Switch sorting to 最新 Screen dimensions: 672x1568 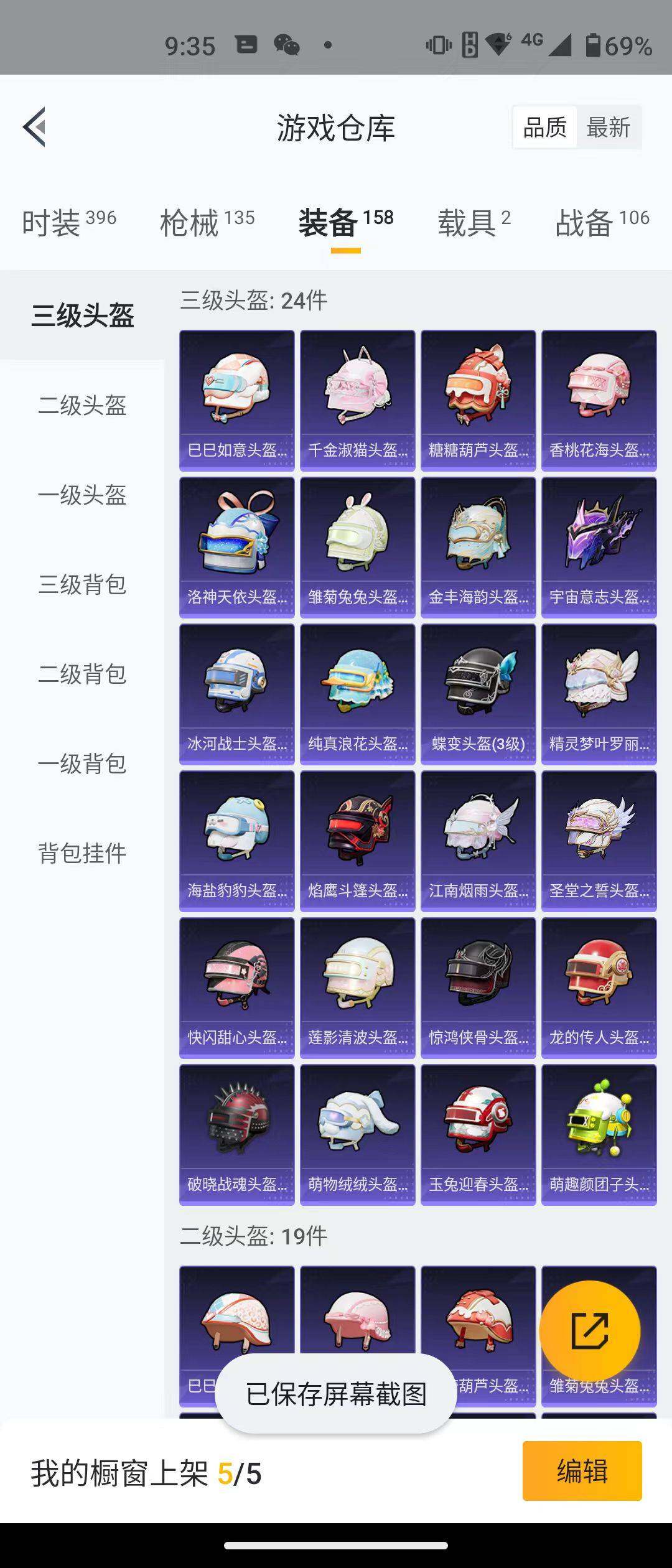[608, 127]
